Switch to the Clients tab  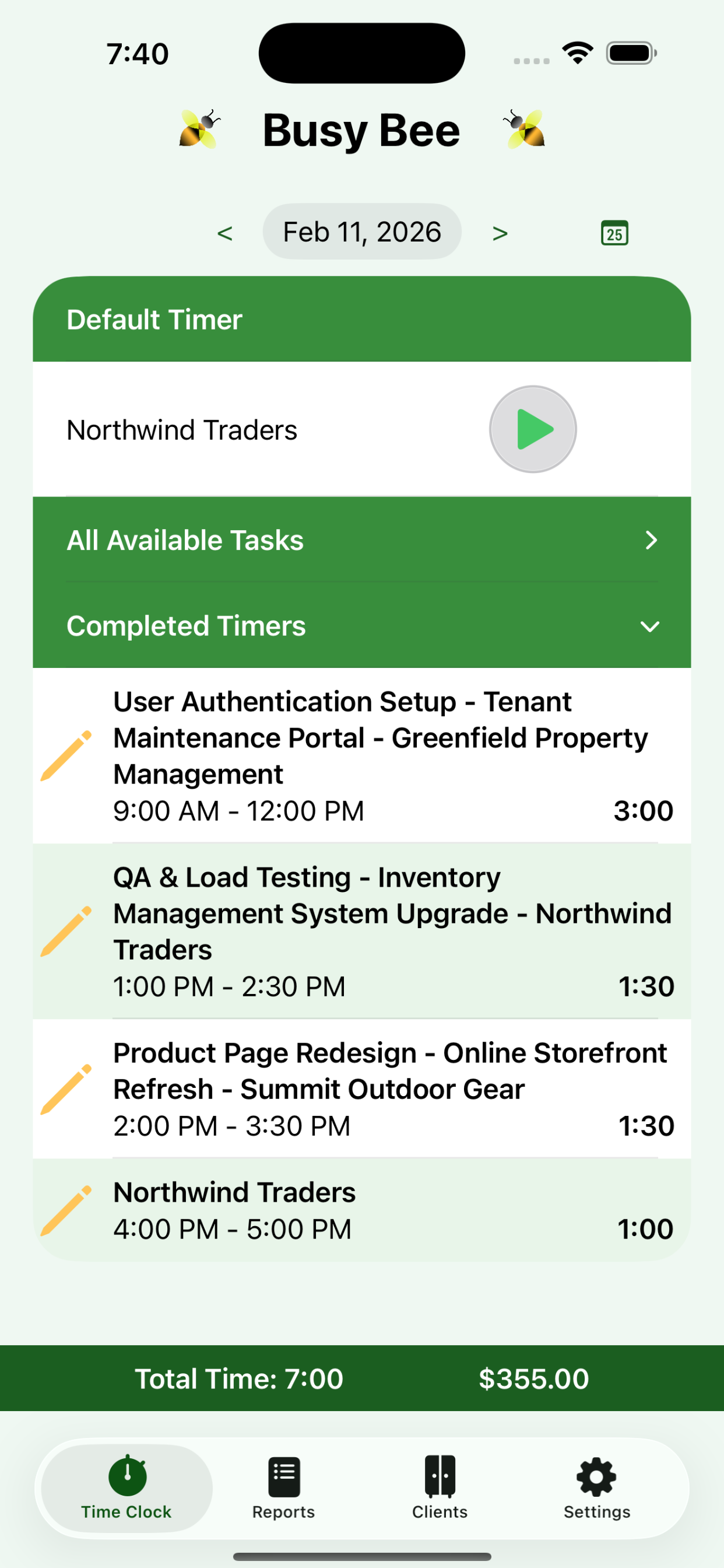440,1487
